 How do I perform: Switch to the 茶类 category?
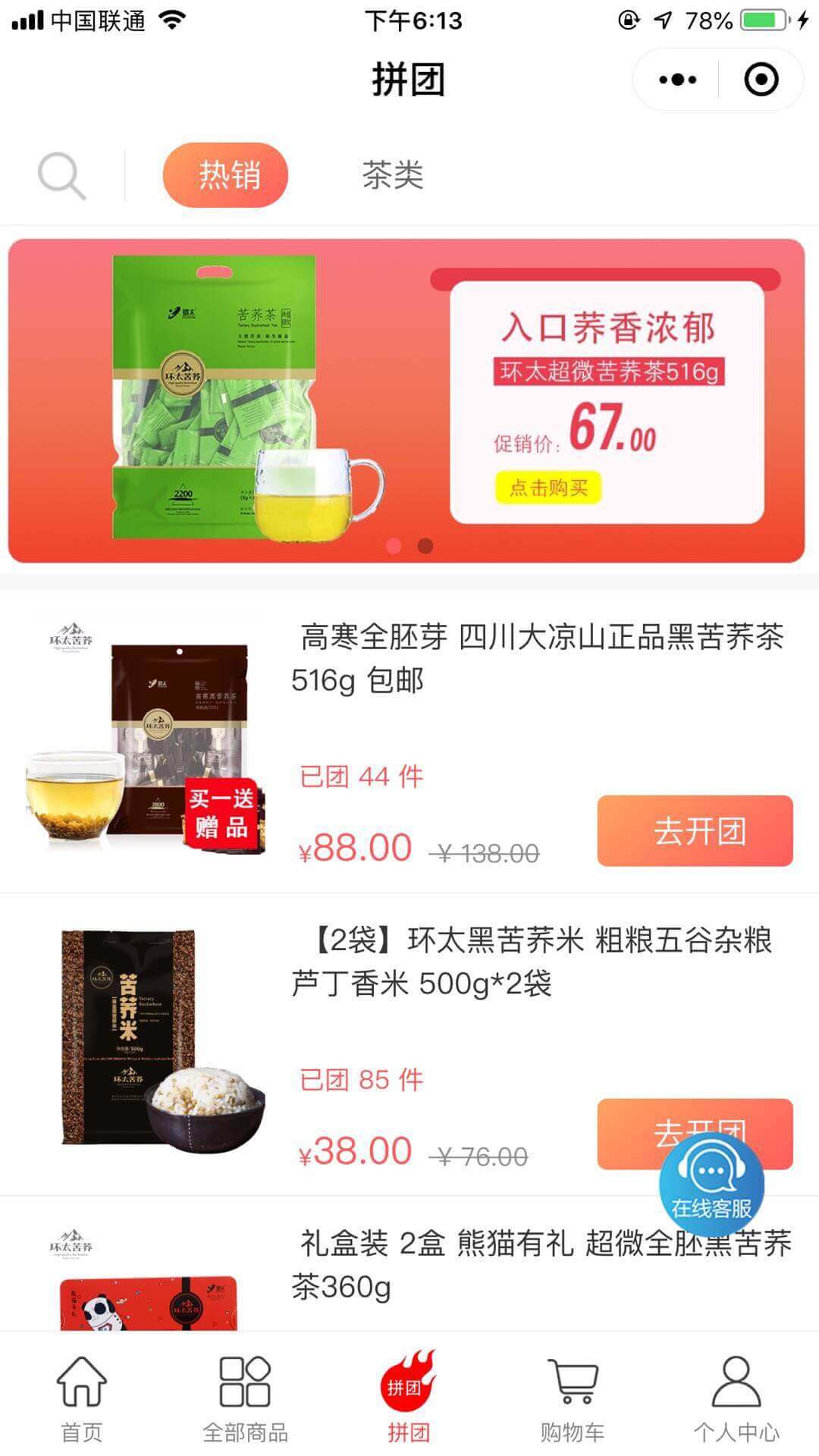pyautogui.click(x=392, y=175)
